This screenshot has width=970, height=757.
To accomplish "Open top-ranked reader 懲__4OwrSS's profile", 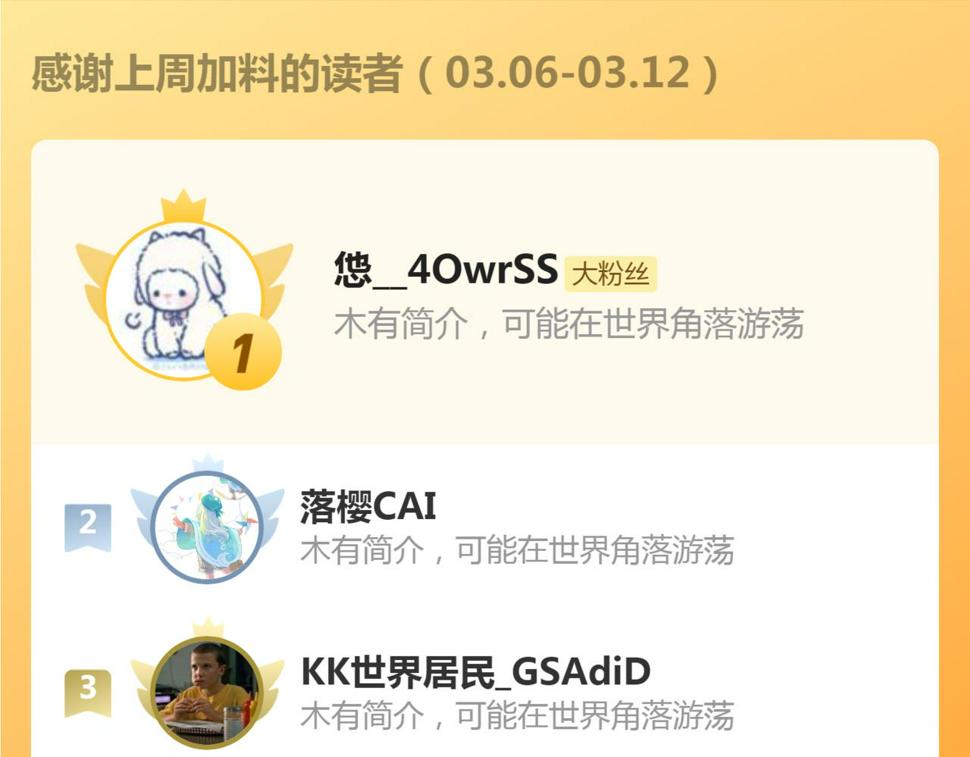I will (446, 270).
